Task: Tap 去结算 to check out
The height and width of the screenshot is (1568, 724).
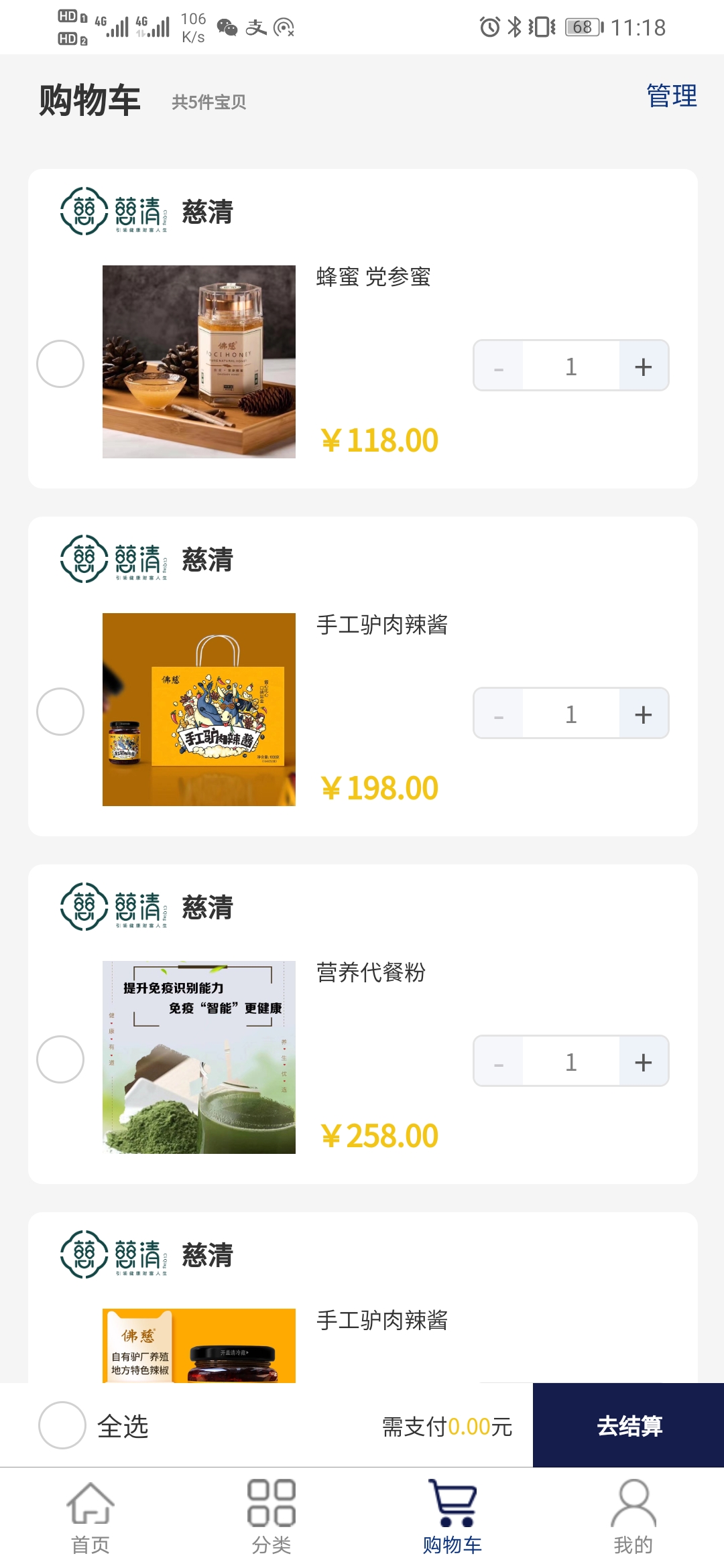Action: tap(629, 1425)
